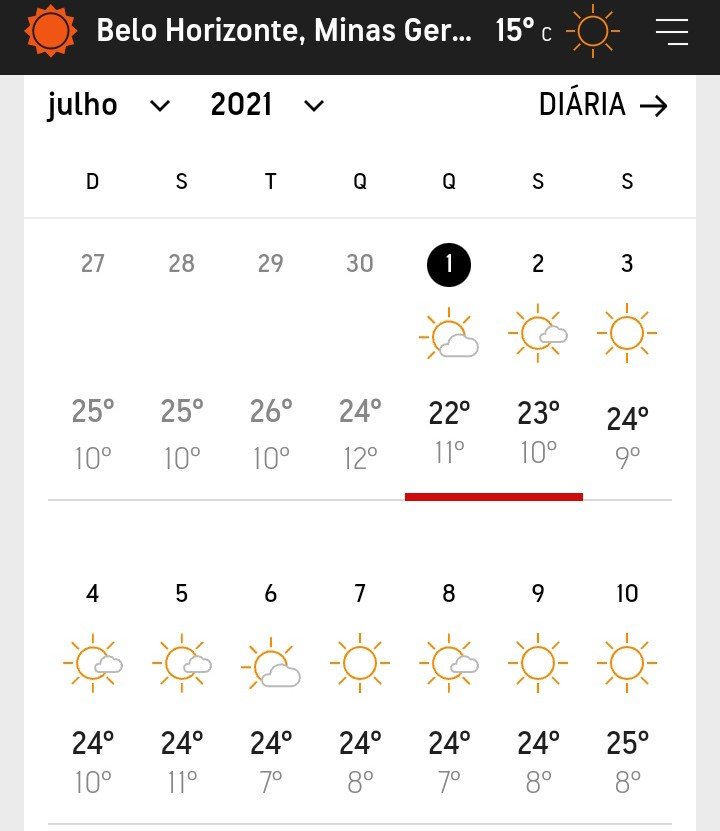
Task: Tap the sun logo to go home
Action: (x=50, y=31)
